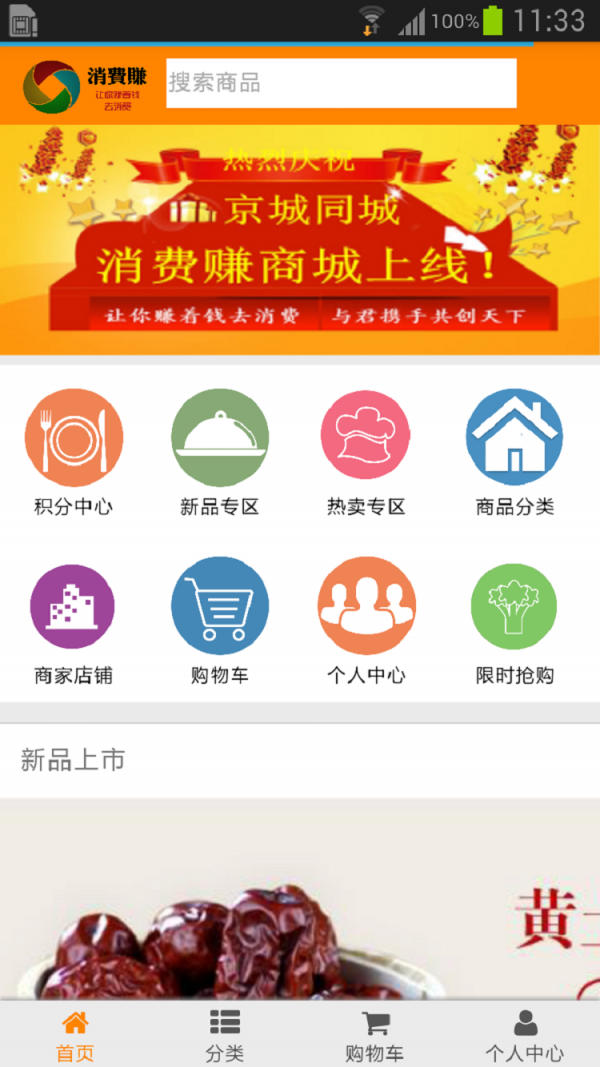
Task: Tap the 搜索商品 search field
Action: 341,83
